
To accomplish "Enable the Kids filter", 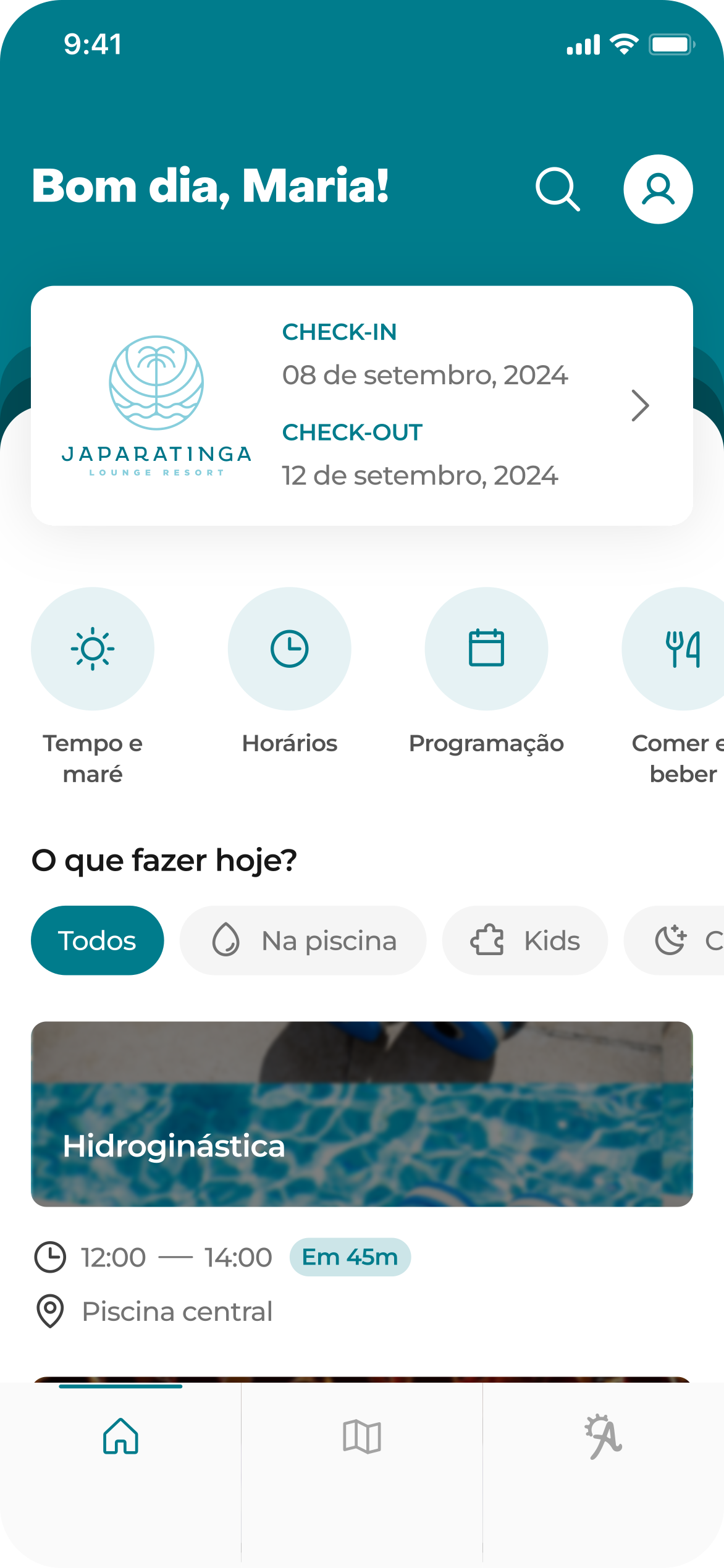I will tap(525, 940).
